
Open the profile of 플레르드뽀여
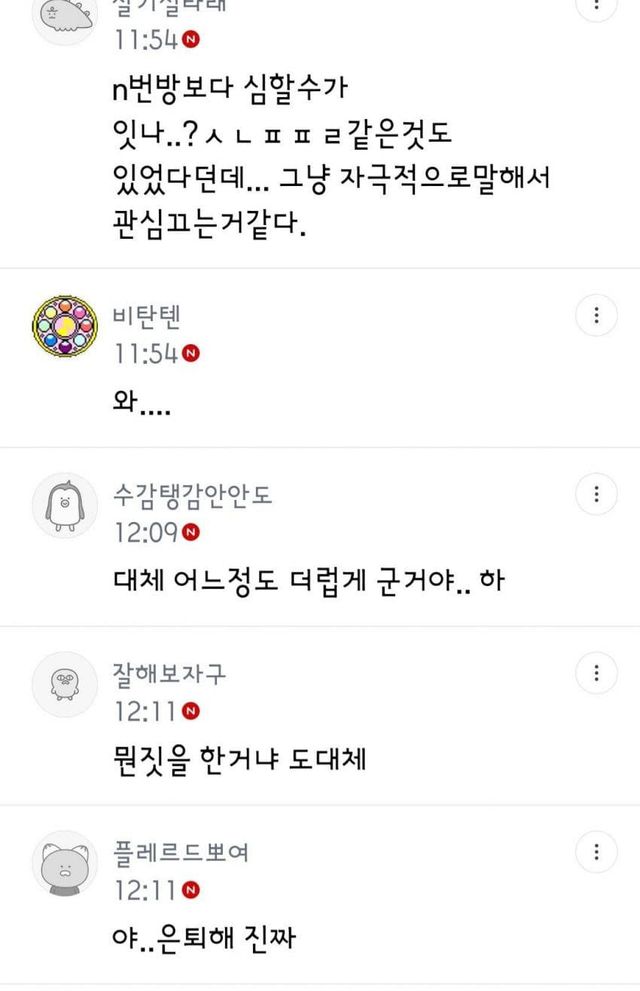point(65,863)
